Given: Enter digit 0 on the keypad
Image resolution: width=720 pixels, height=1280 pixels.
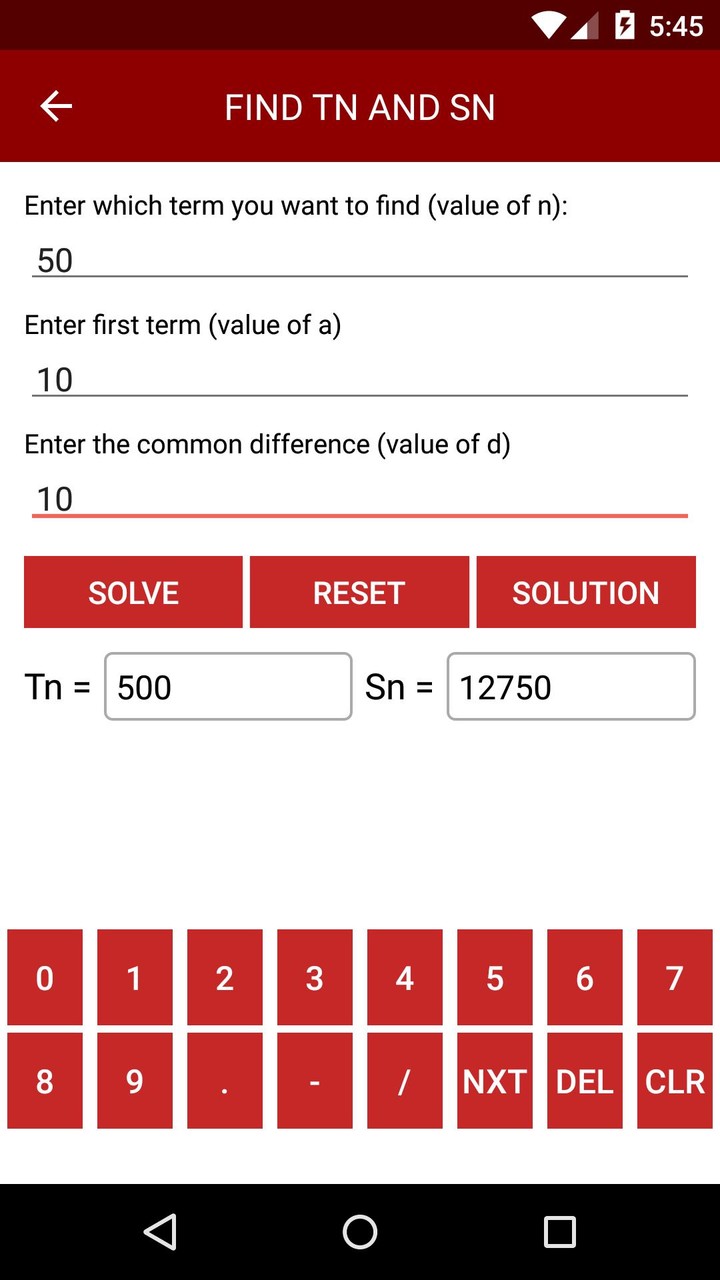Looking at the screenshot, I should tap(45, 977).
